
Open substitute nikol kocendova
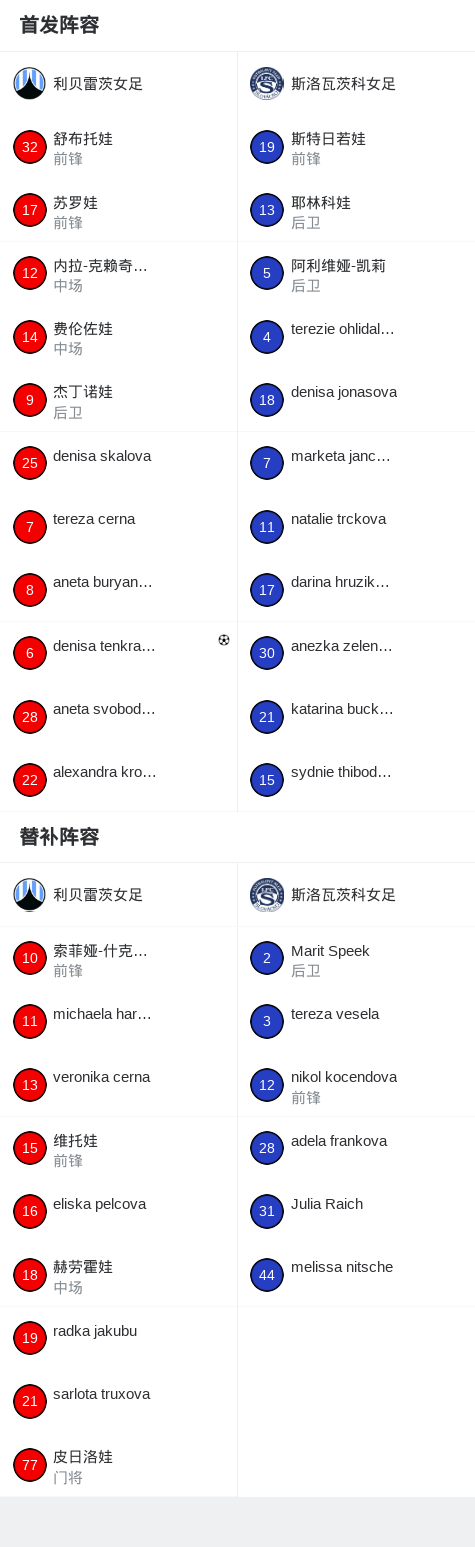click(x=356, y=1085)
